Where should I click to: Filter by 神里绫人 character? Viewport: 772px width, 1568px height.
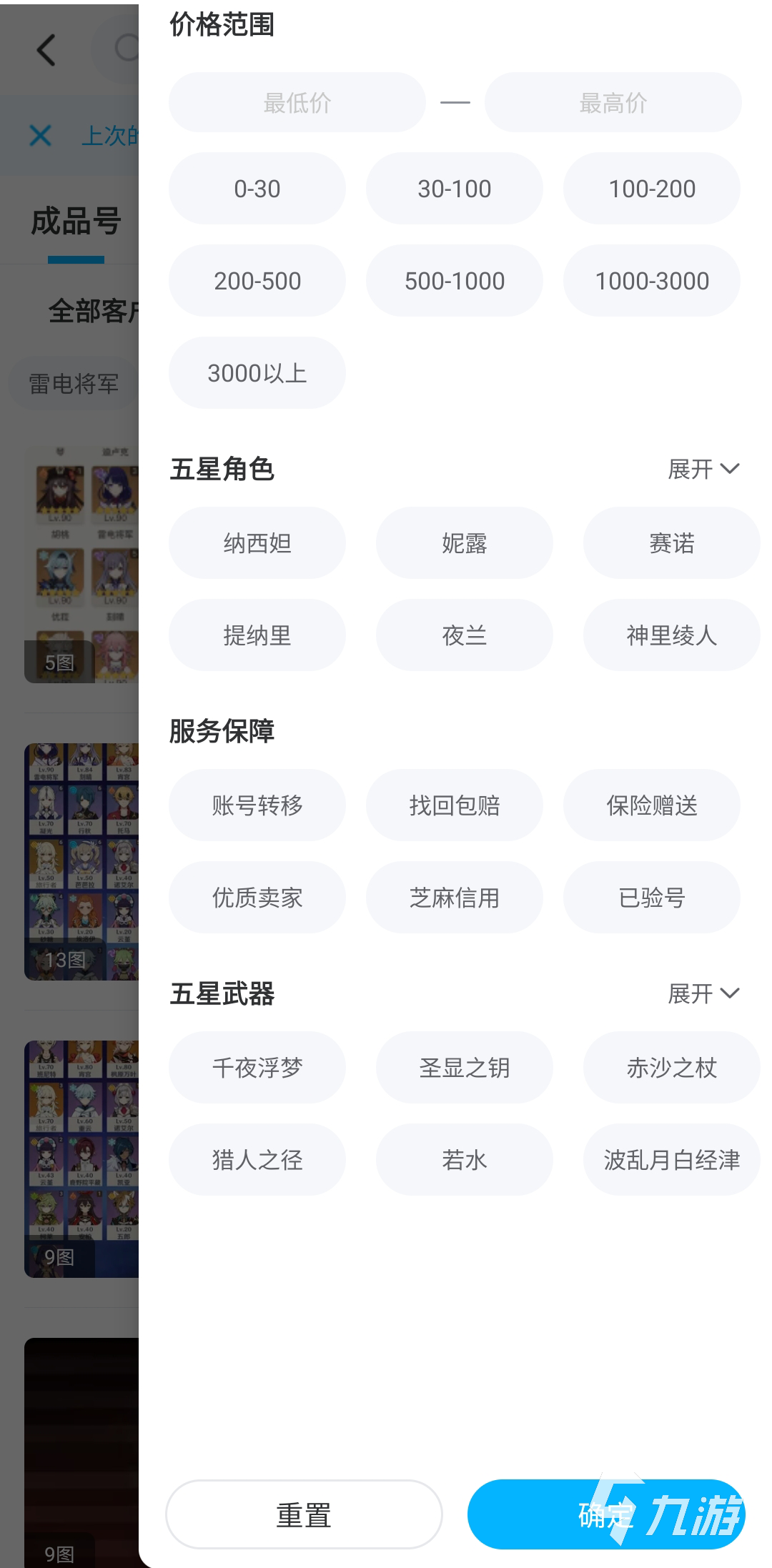671,635
